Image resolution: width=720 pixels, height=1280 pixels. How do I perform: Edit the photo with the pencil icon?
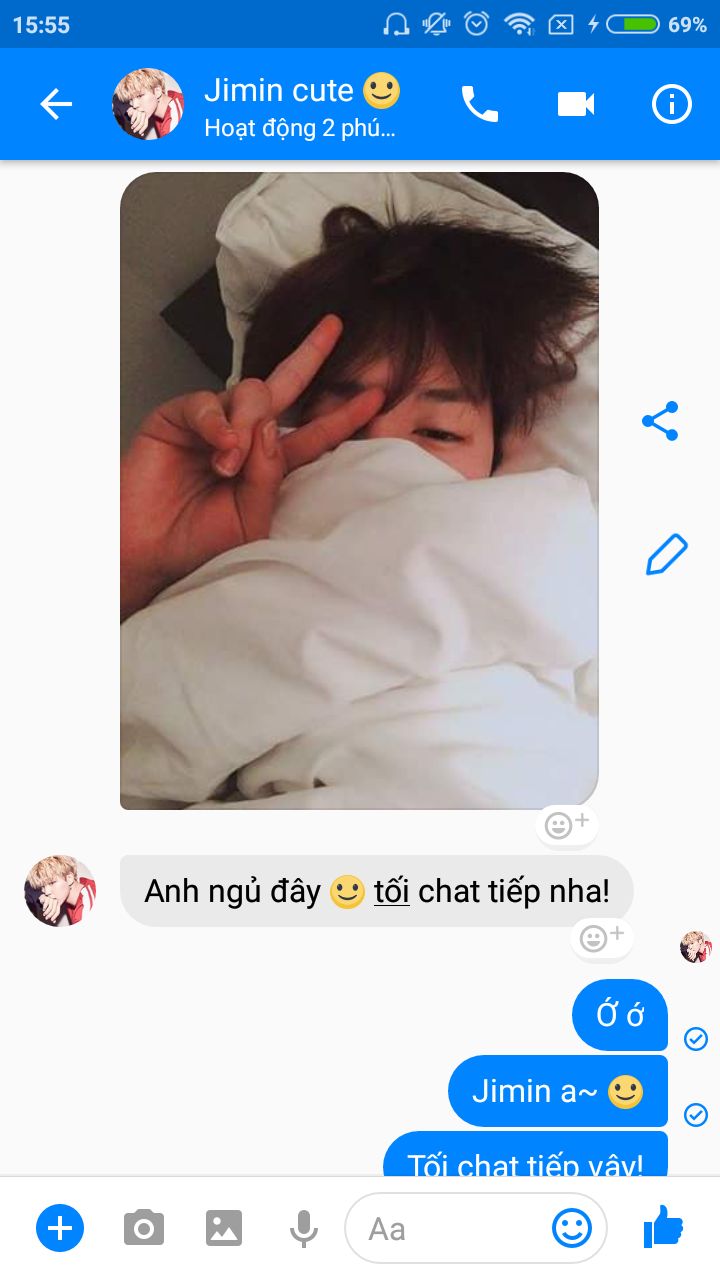point(666,554)
